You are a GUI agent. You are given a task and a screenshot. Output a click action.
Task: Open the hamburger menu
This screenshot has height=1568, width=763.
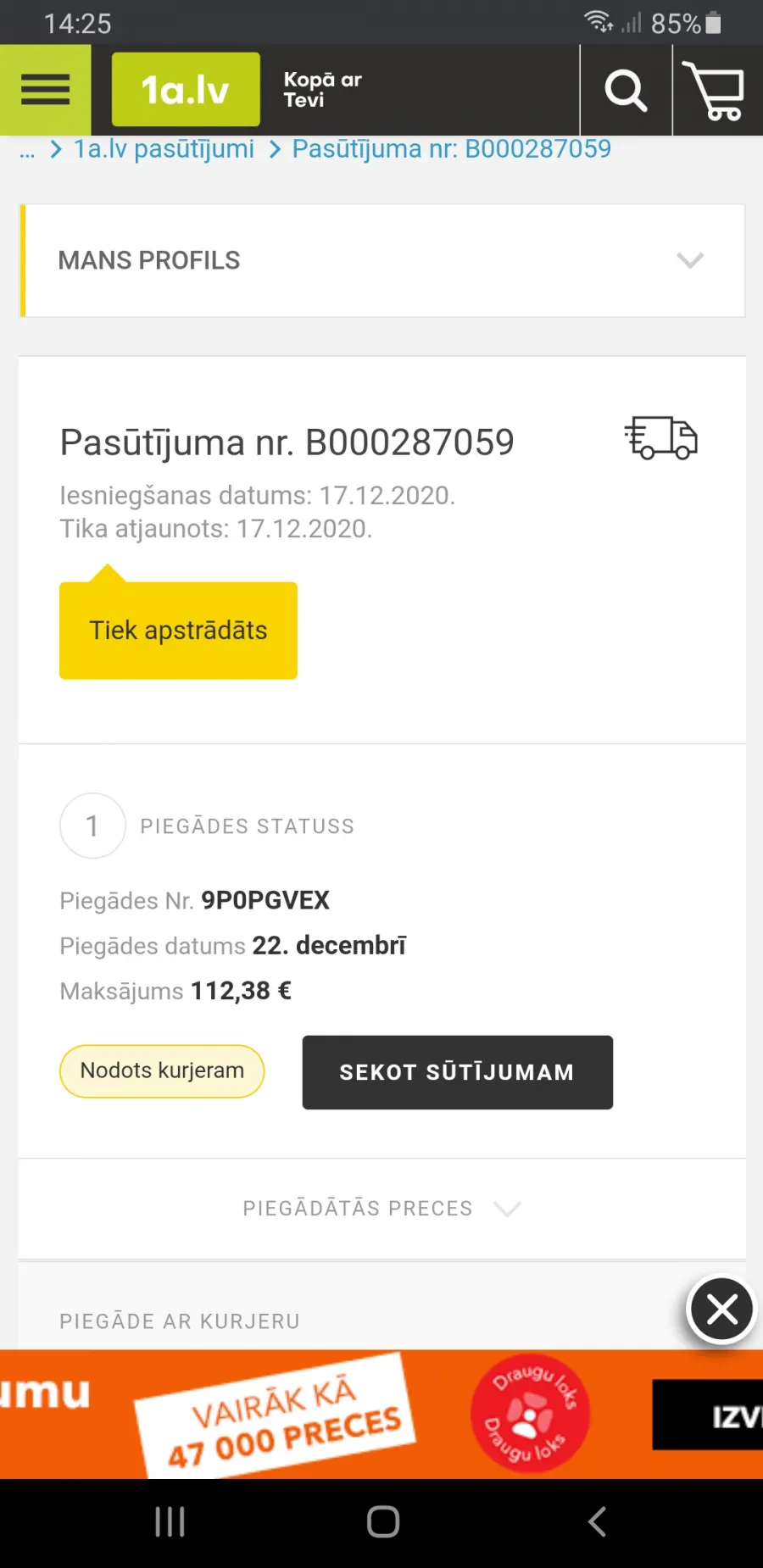pos(45,90)
